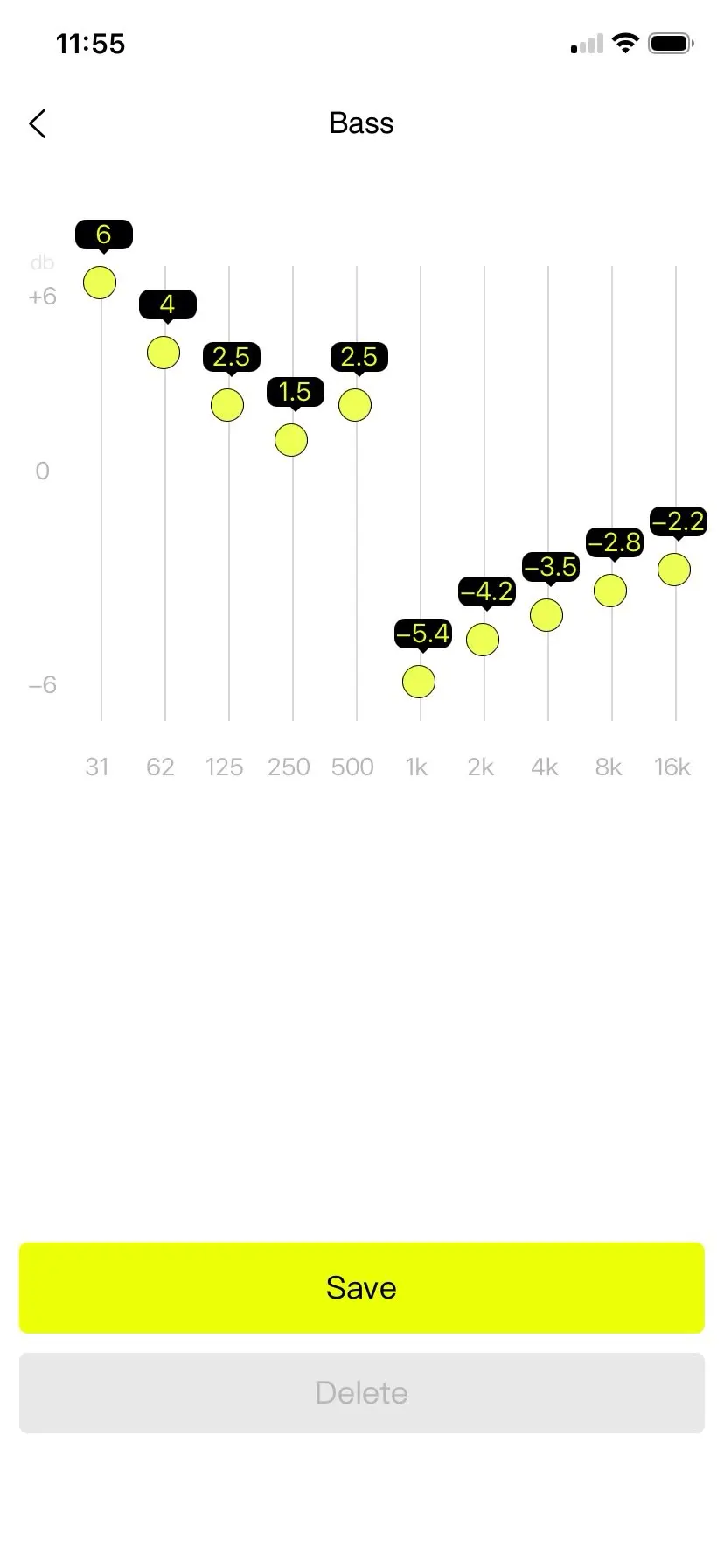Select the 4k band slider knob
This screenshot has height=1568, width=724.
(546, 615)
